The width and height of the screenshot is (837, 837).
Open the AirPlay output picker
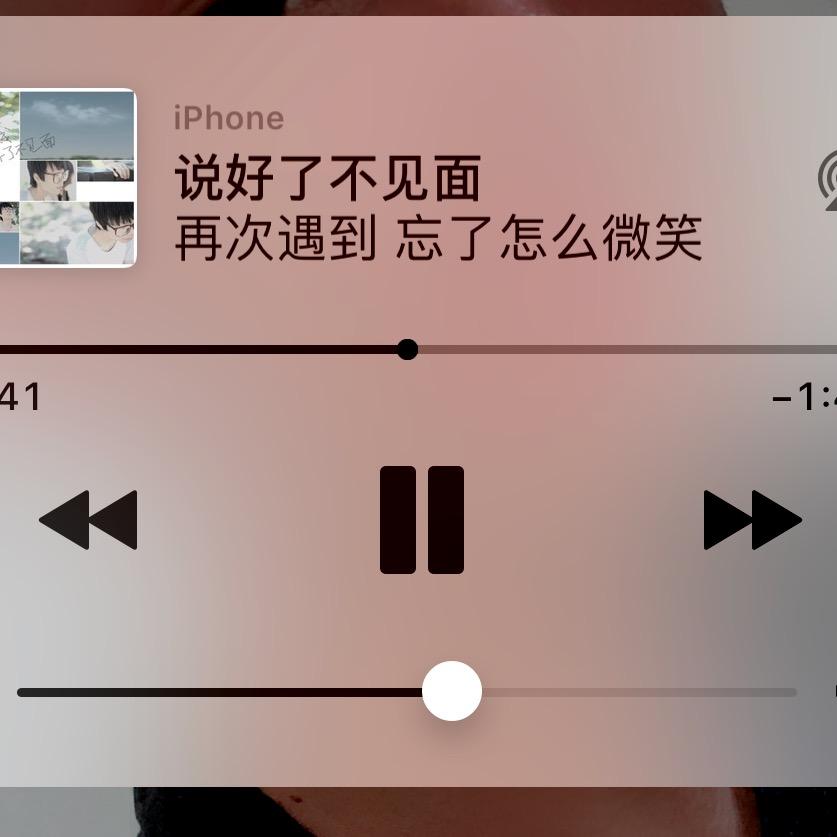[x=827, y=182]
